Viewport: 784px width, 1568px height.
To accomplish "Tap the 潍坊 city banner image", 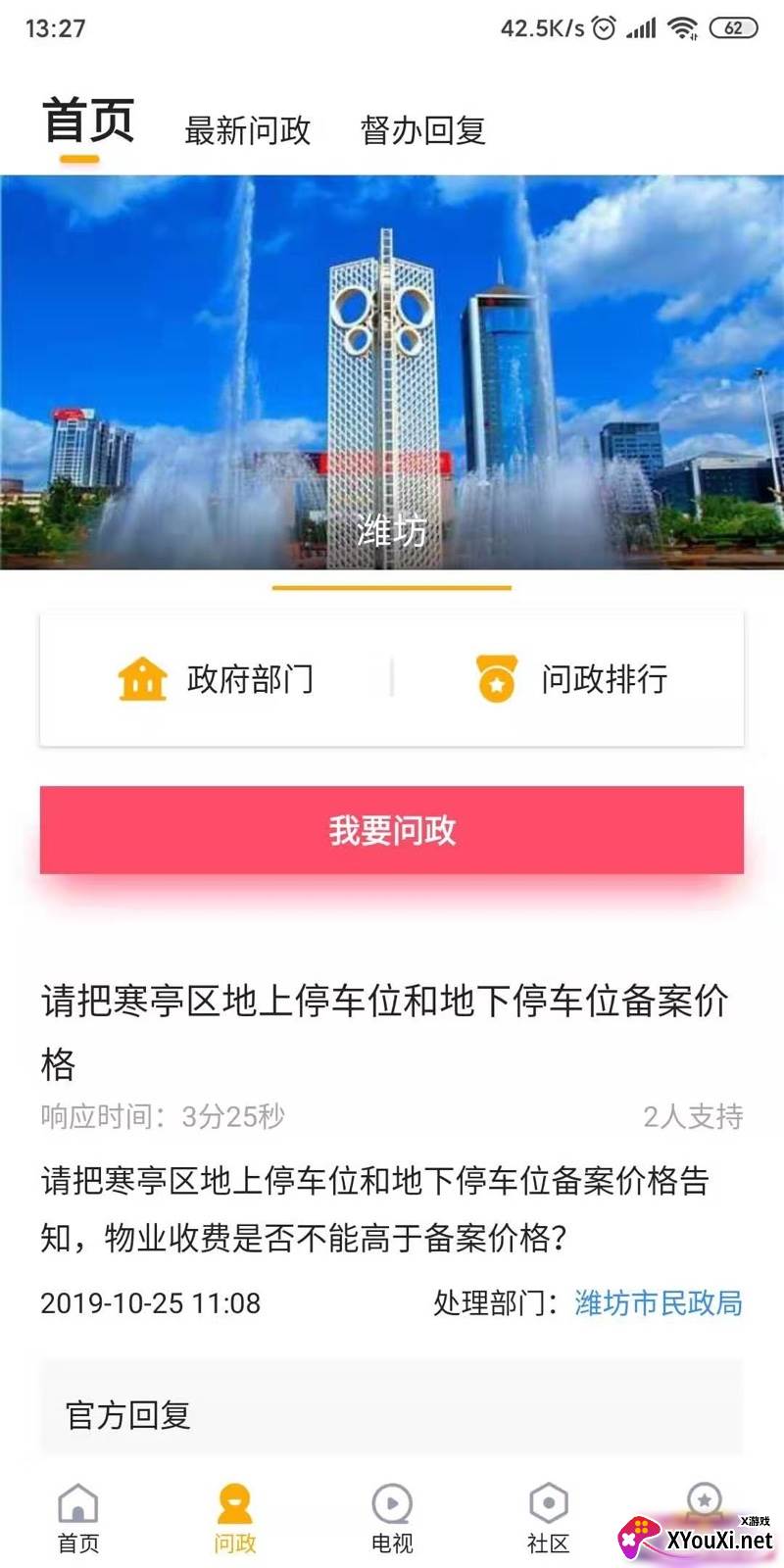I will (x=392, y=372).
